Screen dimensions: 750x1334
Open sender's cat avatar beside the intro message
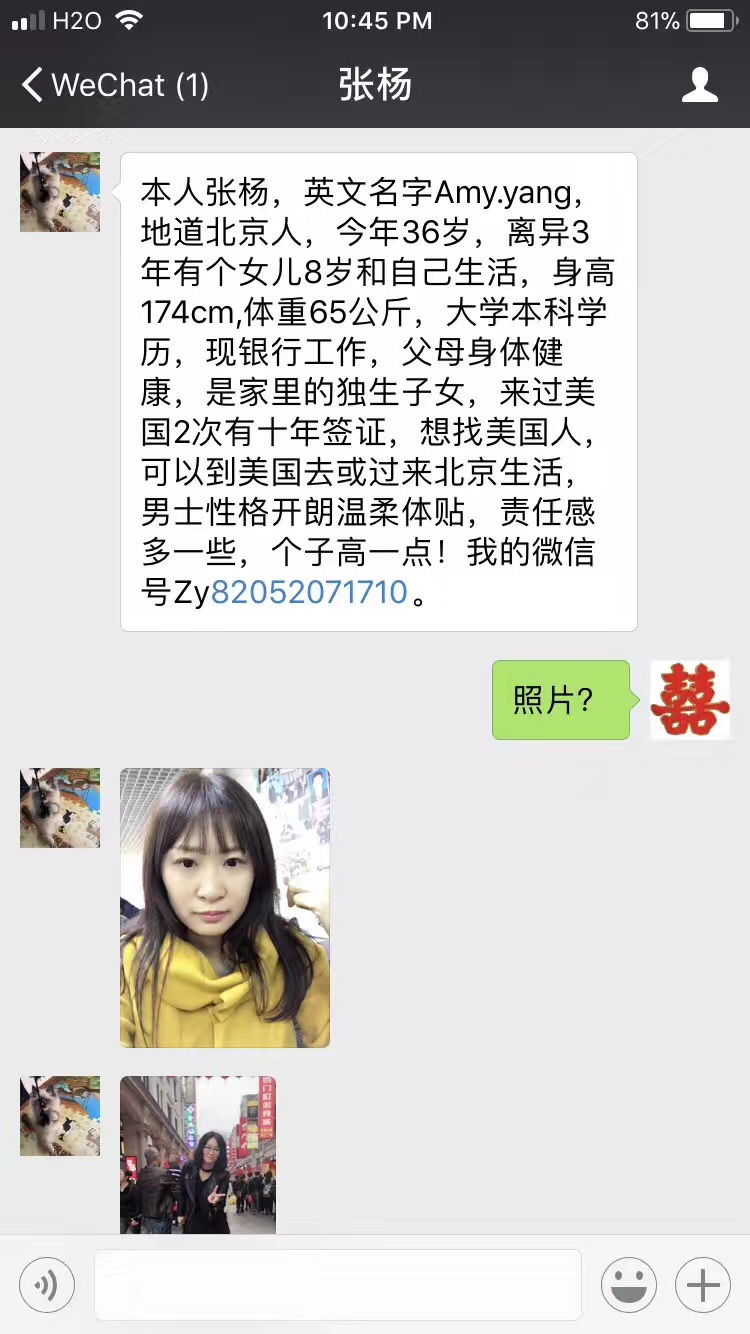tap(60, 192)
